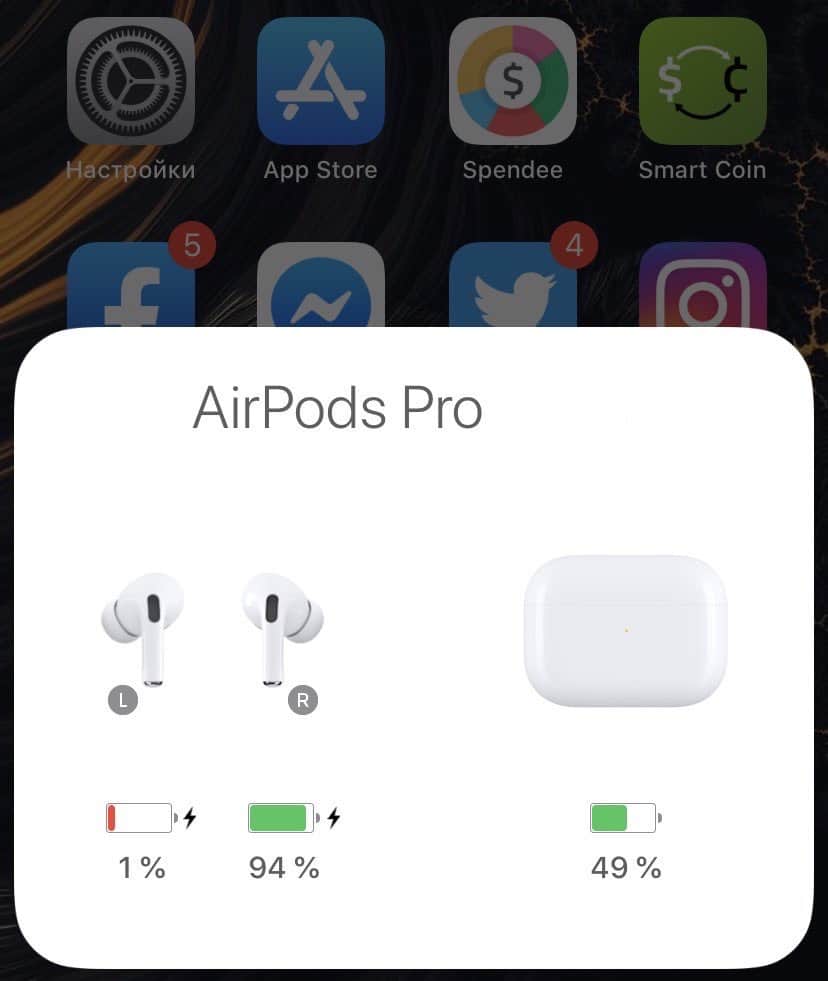The width and height of the screenshot is (828, 981).
Task: Launch the App Store
Action: [320, 82]
